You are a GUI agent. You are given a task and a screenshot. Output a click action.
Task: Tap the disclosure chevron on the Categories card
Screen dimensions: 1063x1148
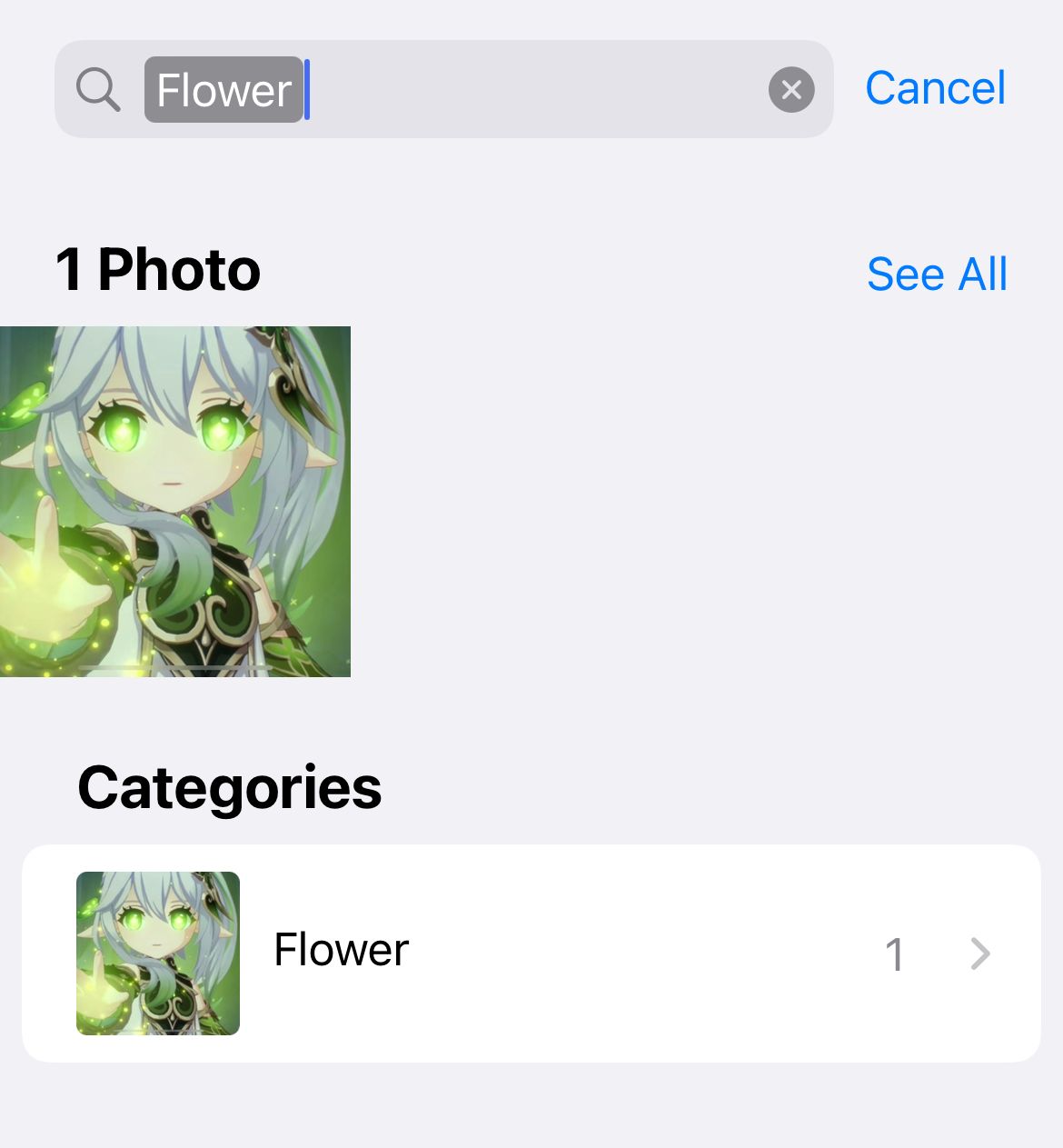[x=979, y=953]
